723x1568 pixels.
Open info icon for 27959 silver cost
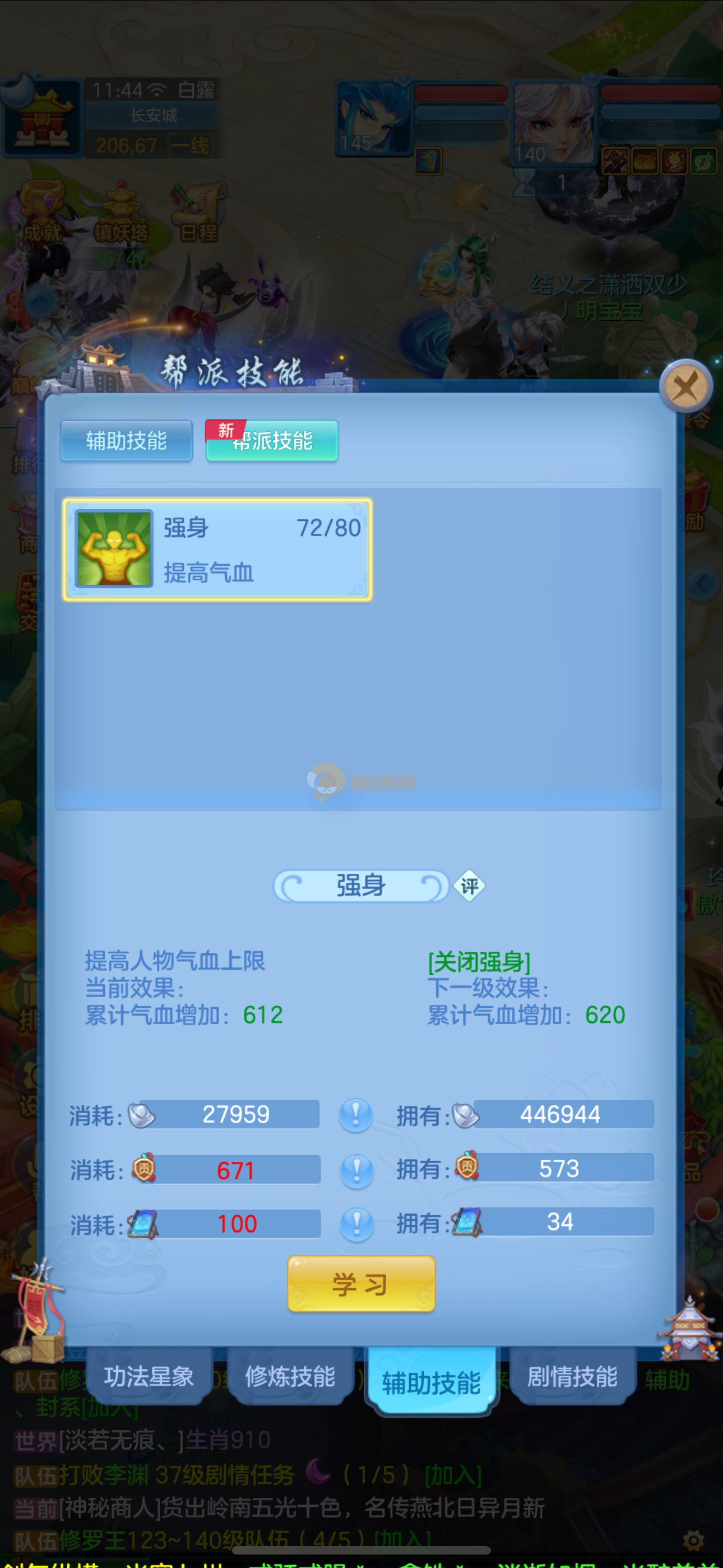click(356, 1114)
